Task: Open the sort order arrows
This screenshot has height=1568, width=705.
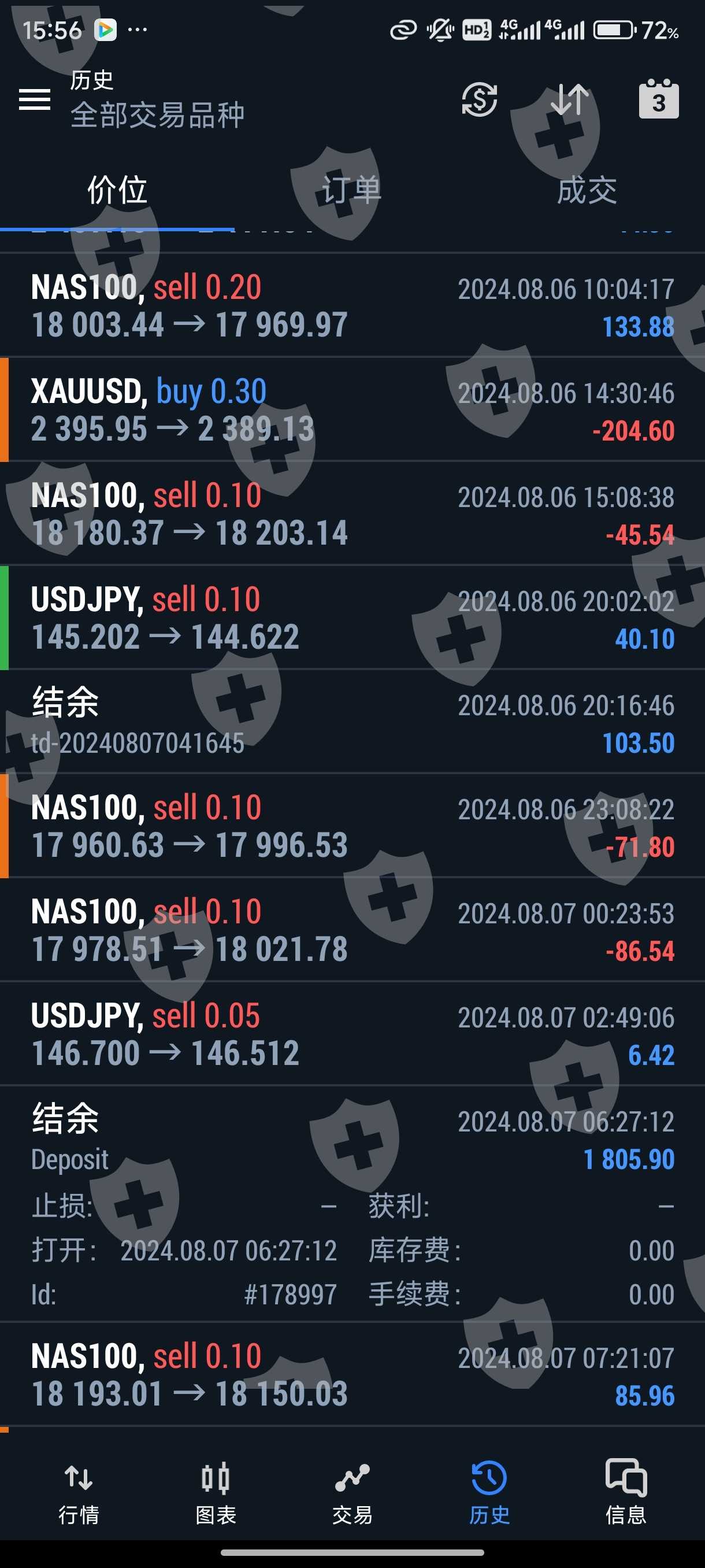Action: (x=569, y=99)
